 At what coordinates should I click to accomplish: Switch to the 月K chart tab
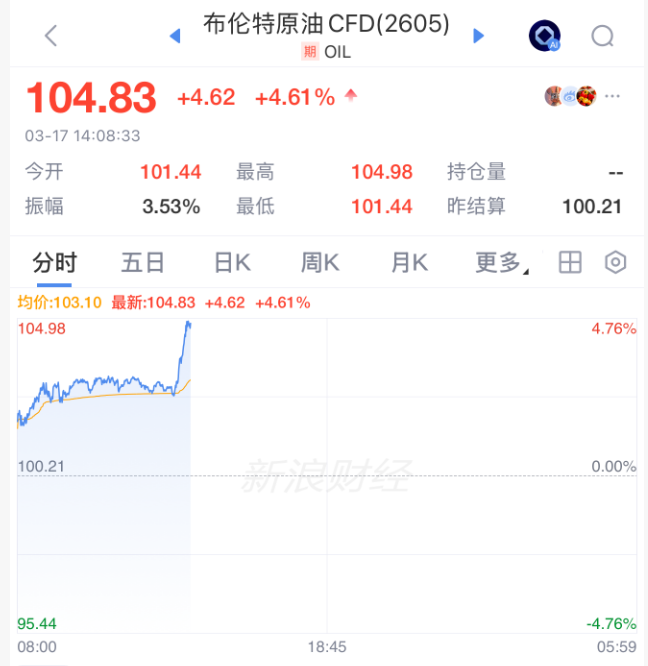tap(409, 263)
